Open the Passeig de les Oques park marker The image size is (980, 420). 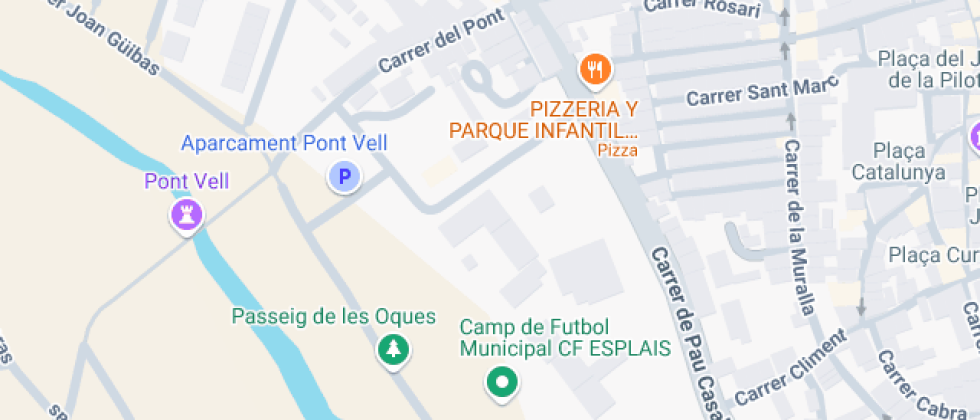393,350
